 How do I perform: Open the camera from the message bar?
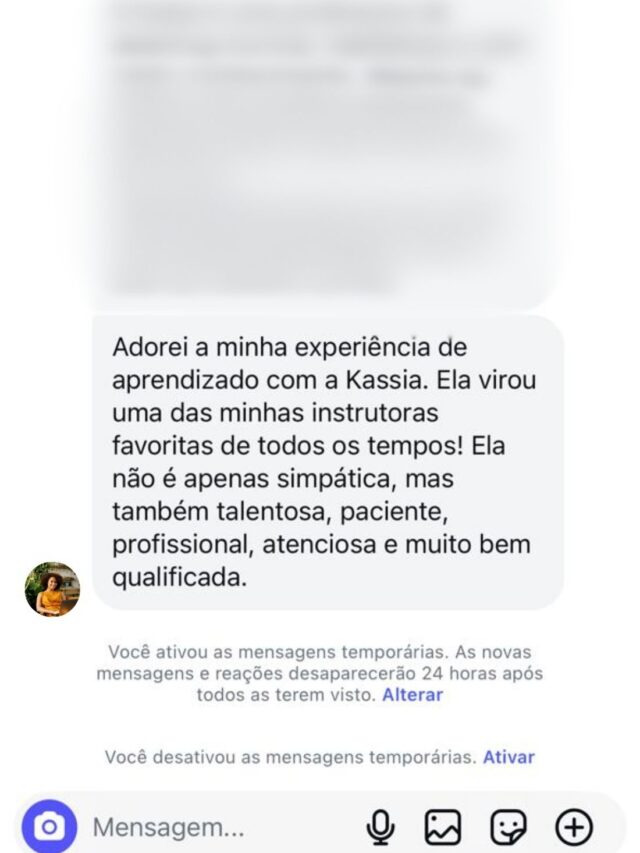[49, 827]
